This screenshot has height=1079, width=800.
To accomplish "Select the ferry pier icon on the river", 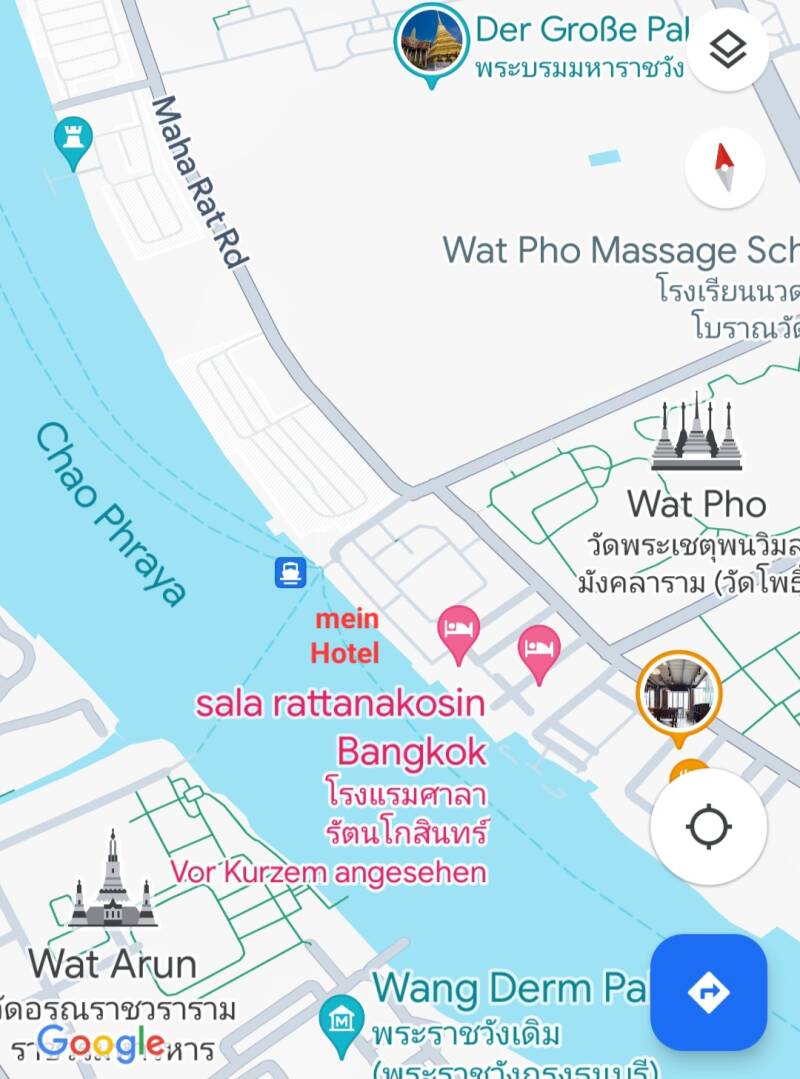I will coord(291,572).
